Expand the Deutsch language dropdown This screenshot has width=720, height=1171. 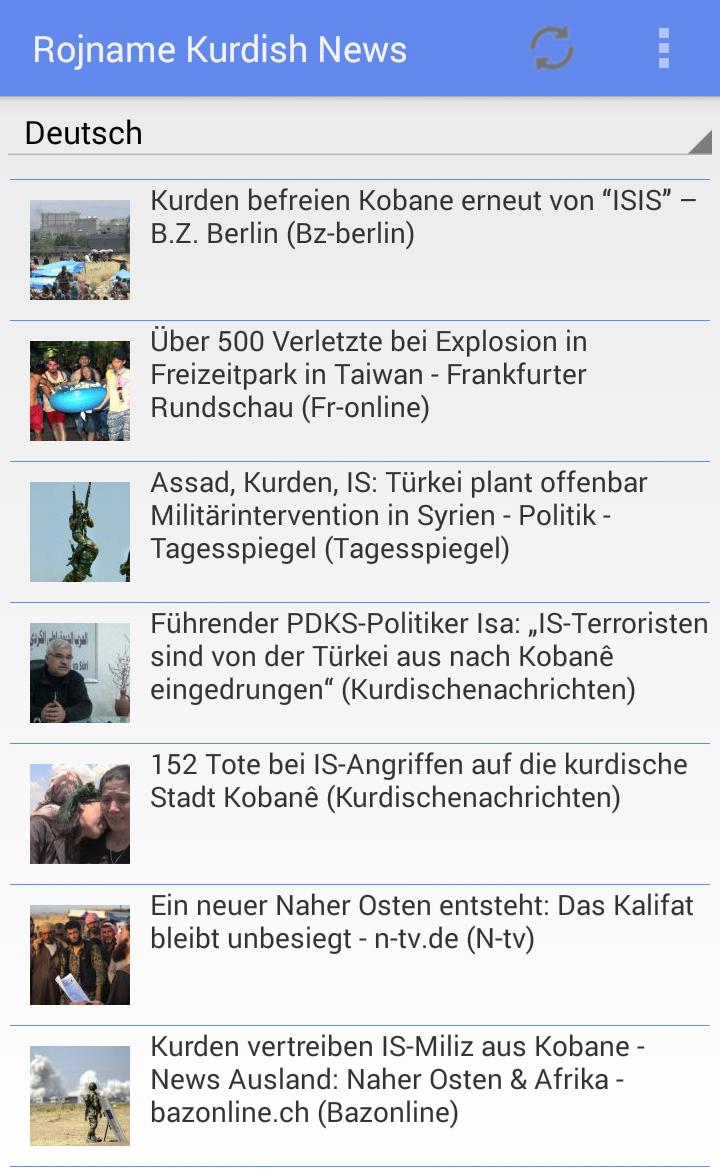coord(360,133)
